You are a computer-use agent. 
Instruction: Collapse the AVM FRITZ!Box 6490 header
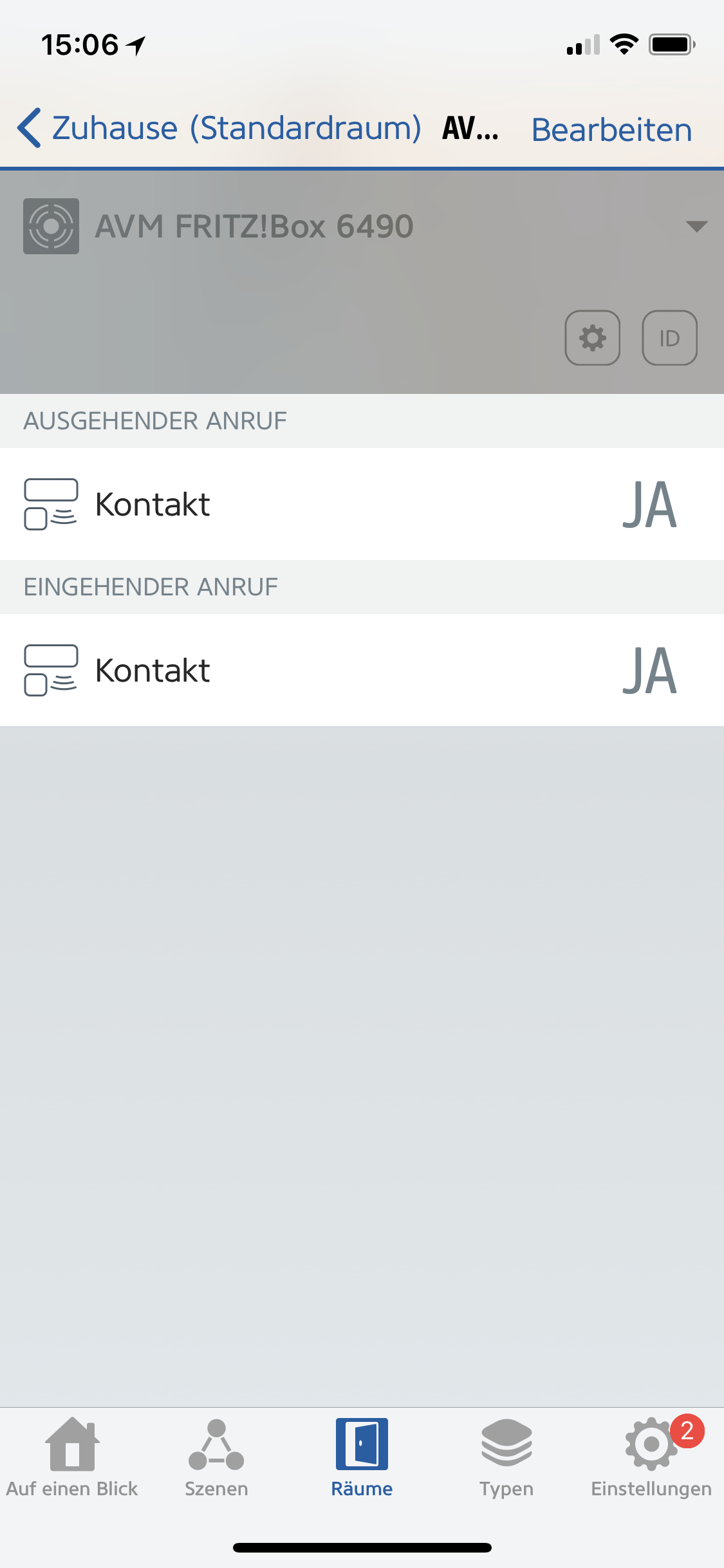(696, 226)
